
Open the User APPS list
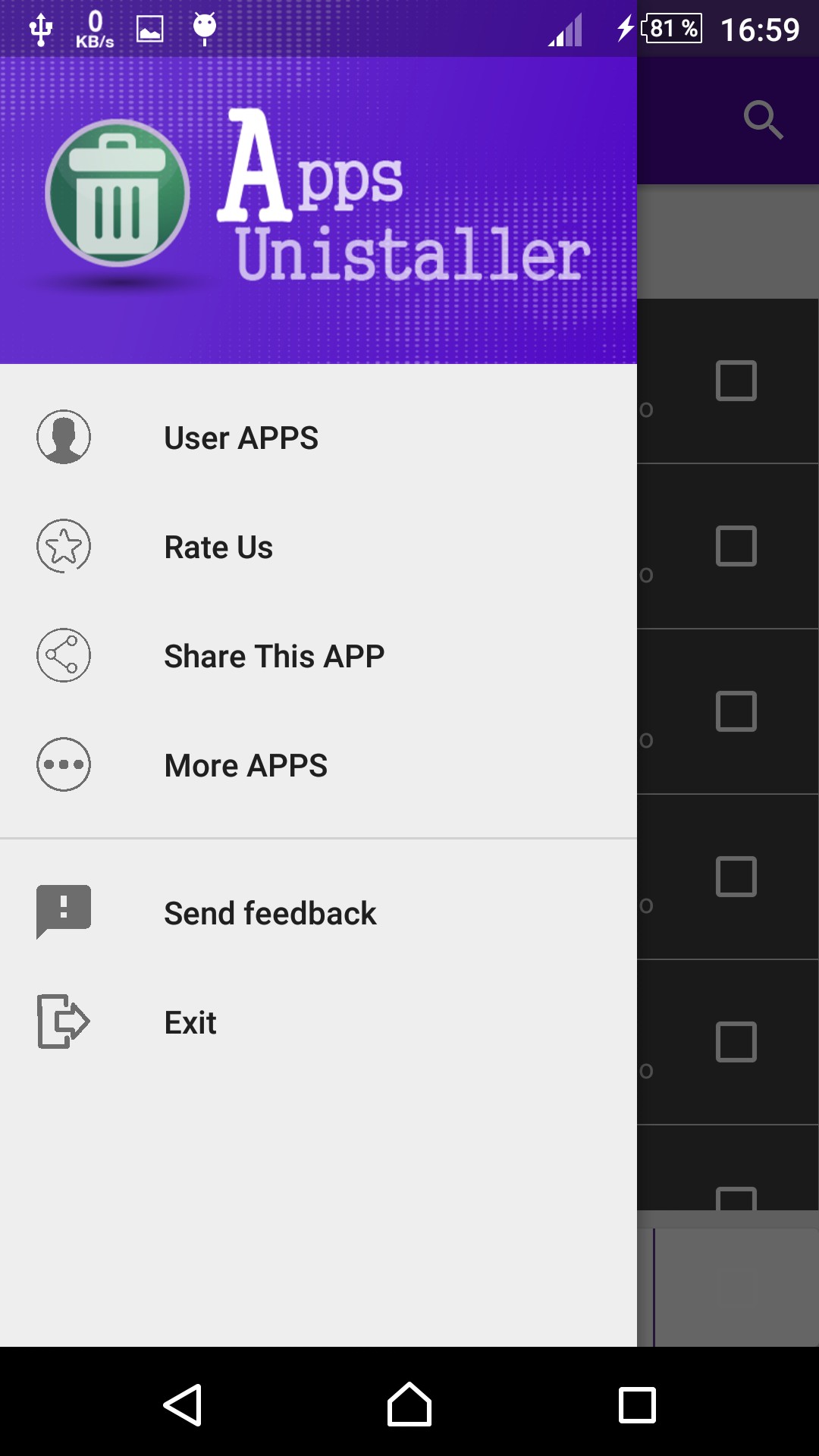pyautogui.click(x=241, y=438)
